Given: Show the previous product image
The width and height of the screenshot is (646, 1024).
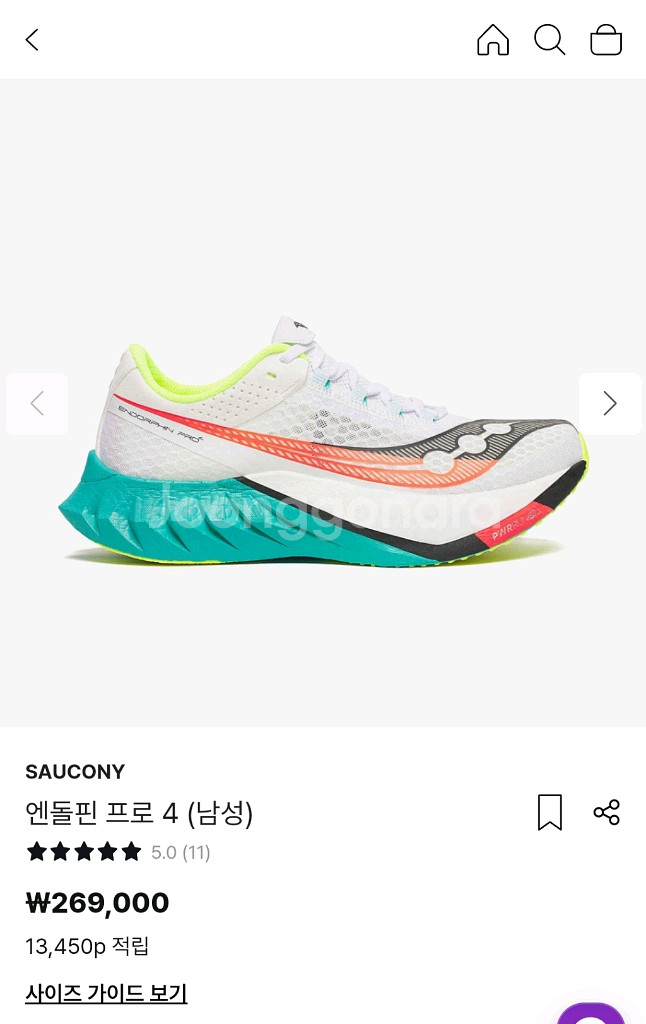Looking at the screenshot, I should [x=37, y=403].
